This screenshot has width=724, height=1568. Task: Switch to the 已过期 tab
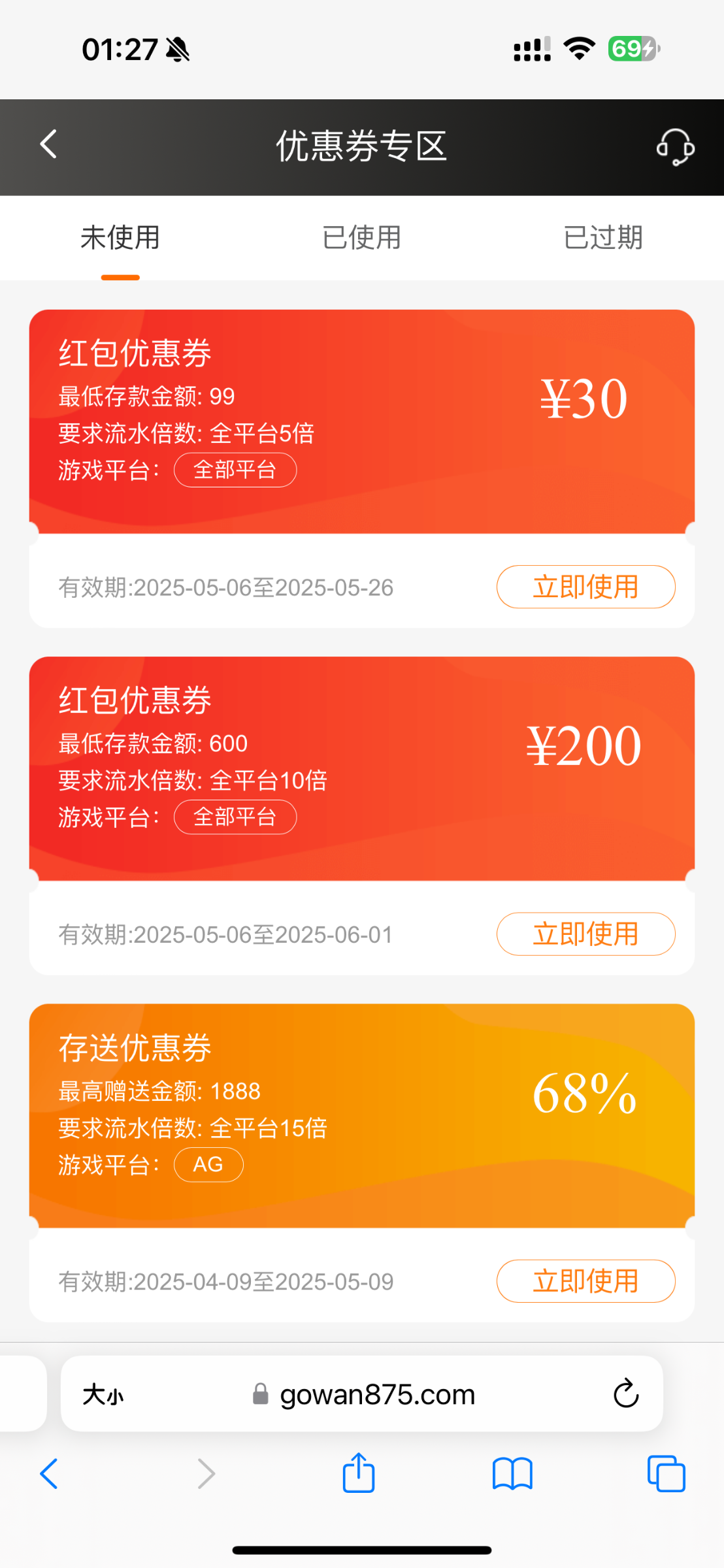pyautogui.click(x=602, y=238)
